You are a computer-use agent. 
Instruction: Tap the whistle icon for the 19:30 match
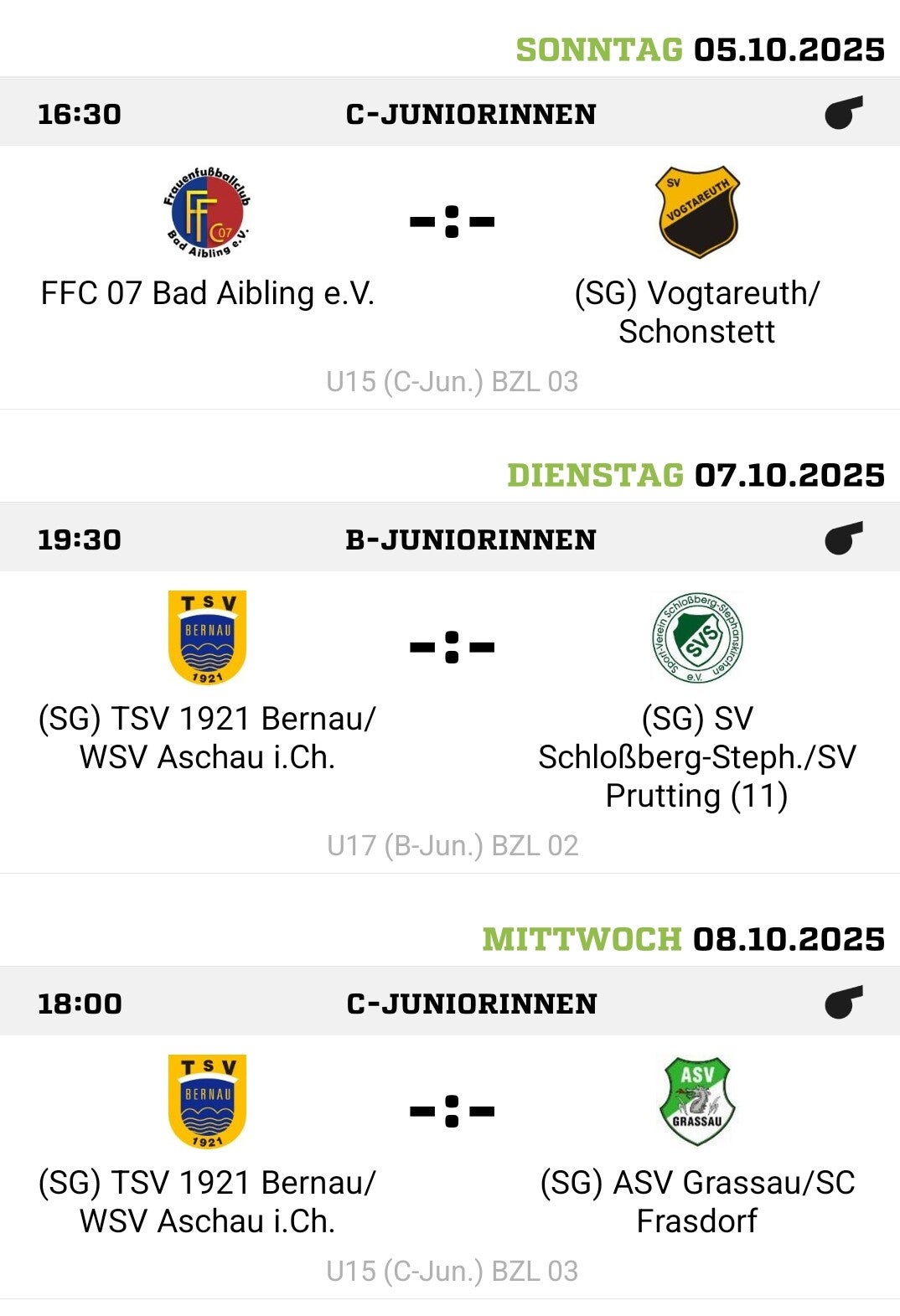pyautogui.click(x=843, y=539)
